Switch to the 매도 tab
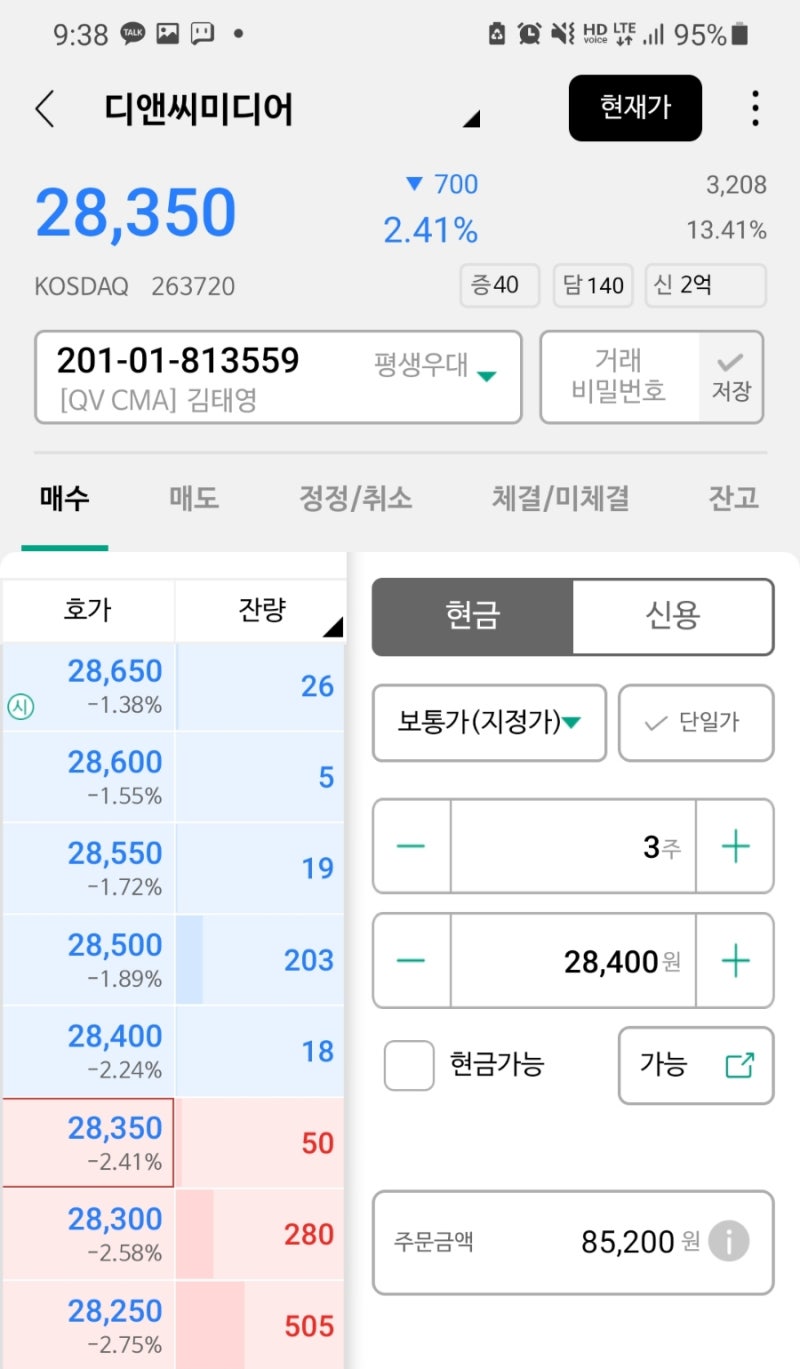 (x=192, y=497)
